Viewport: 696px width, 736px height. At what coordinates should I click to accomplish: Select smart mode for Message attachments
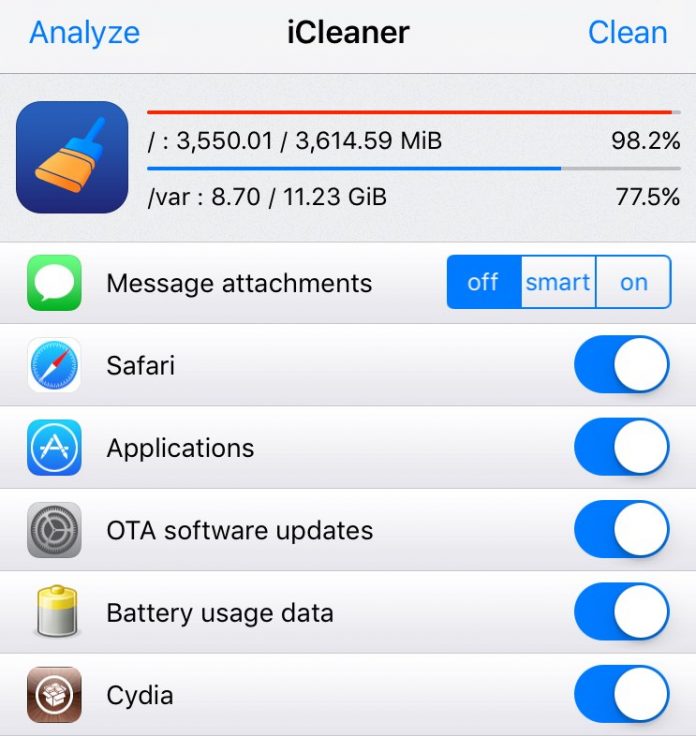pyautogui.click(x=557, y=282)
